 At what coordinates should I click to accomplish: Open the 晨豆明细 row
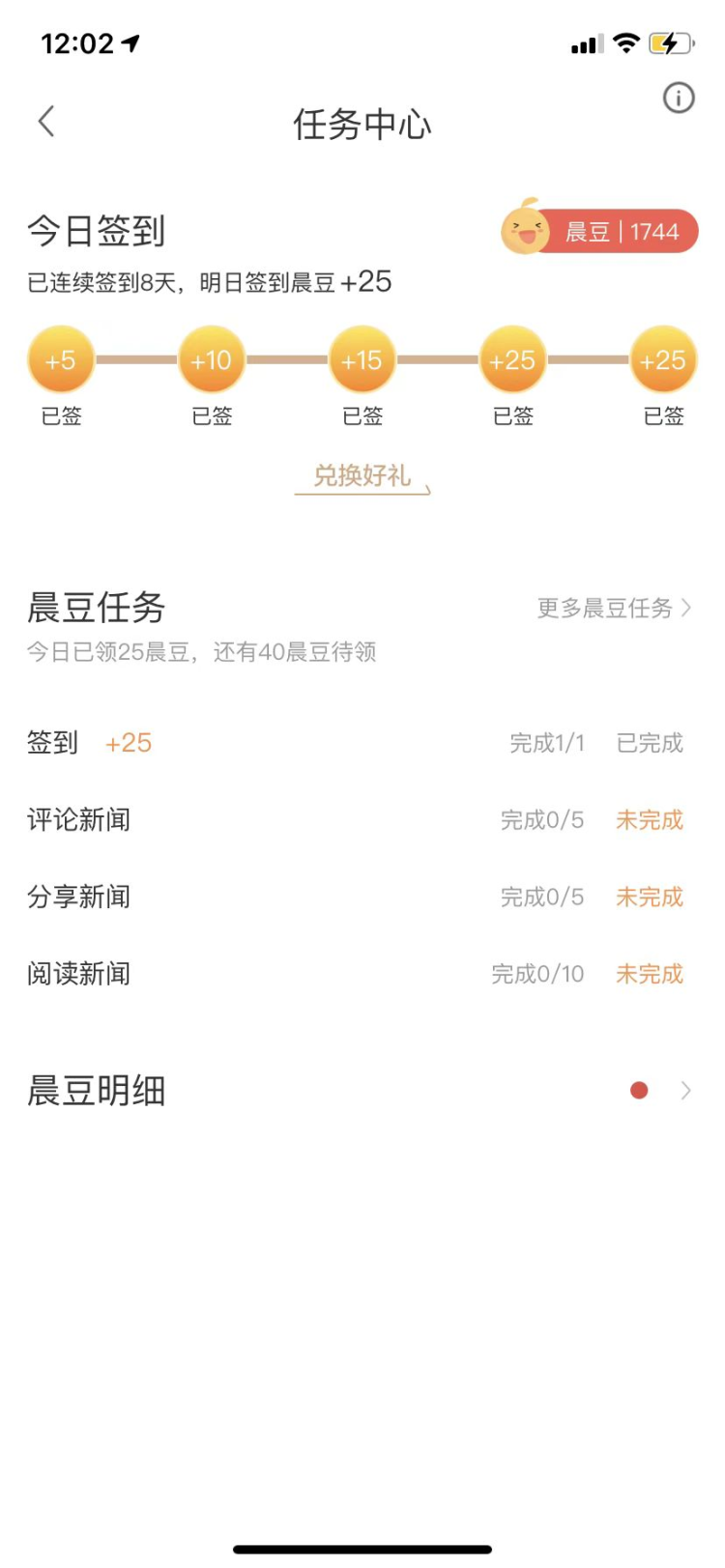click(362, 1091)
